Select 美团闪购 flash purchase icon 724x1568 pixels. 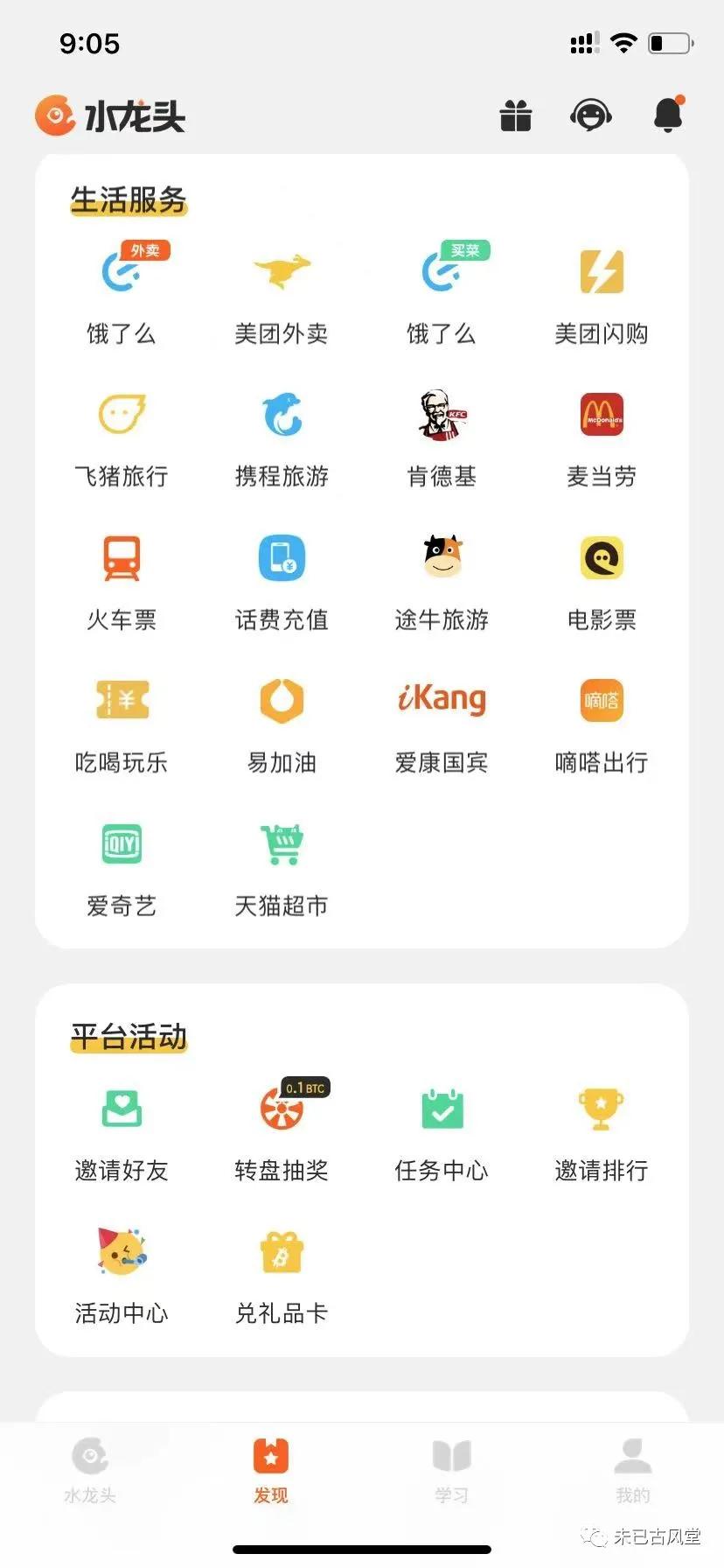[602, 271]
